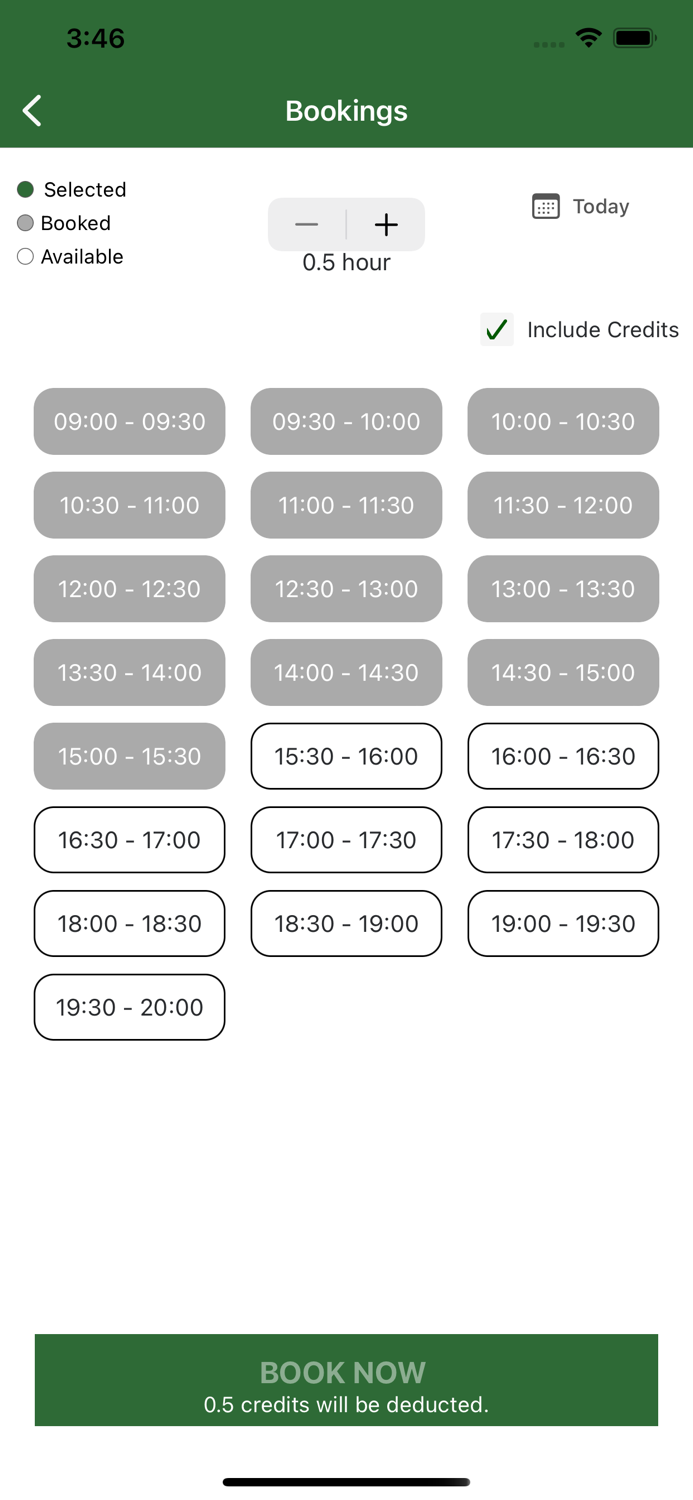
Task: Select the 17:30 - 18:00 slot
Action: [x=563, y=840]
